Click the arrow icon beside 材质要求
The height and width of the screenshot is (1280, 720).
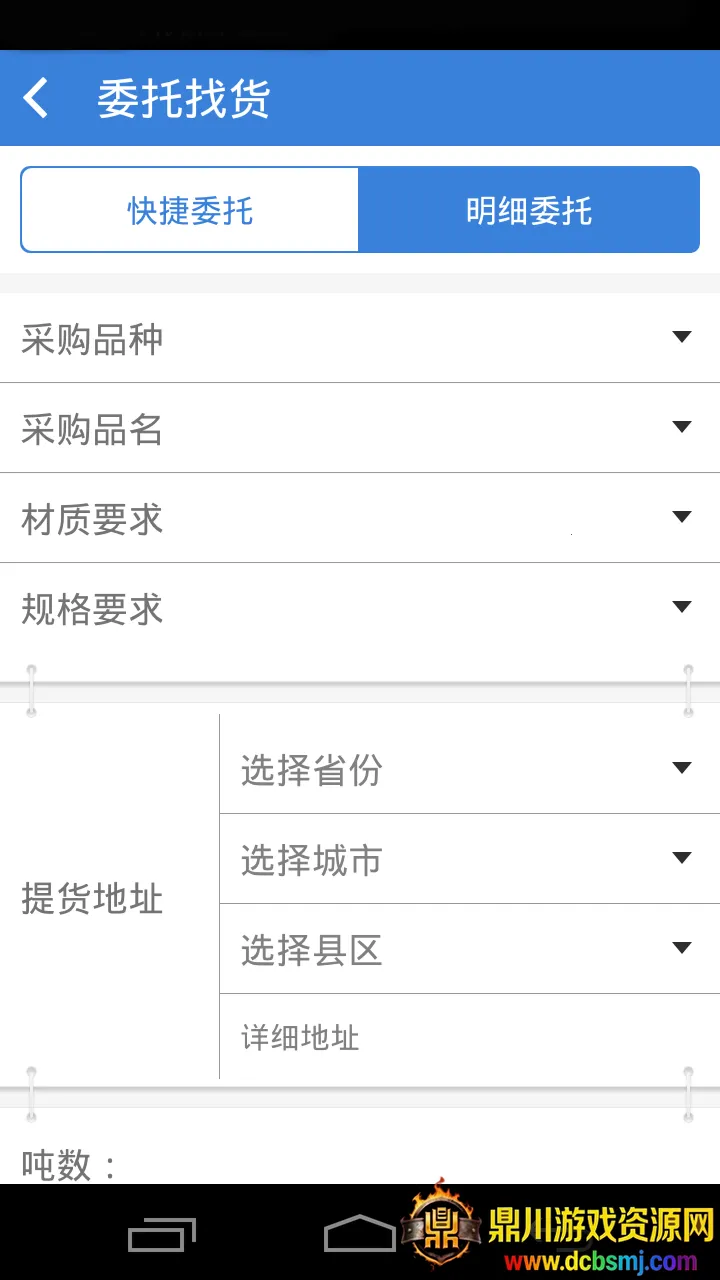click(681, 516)
